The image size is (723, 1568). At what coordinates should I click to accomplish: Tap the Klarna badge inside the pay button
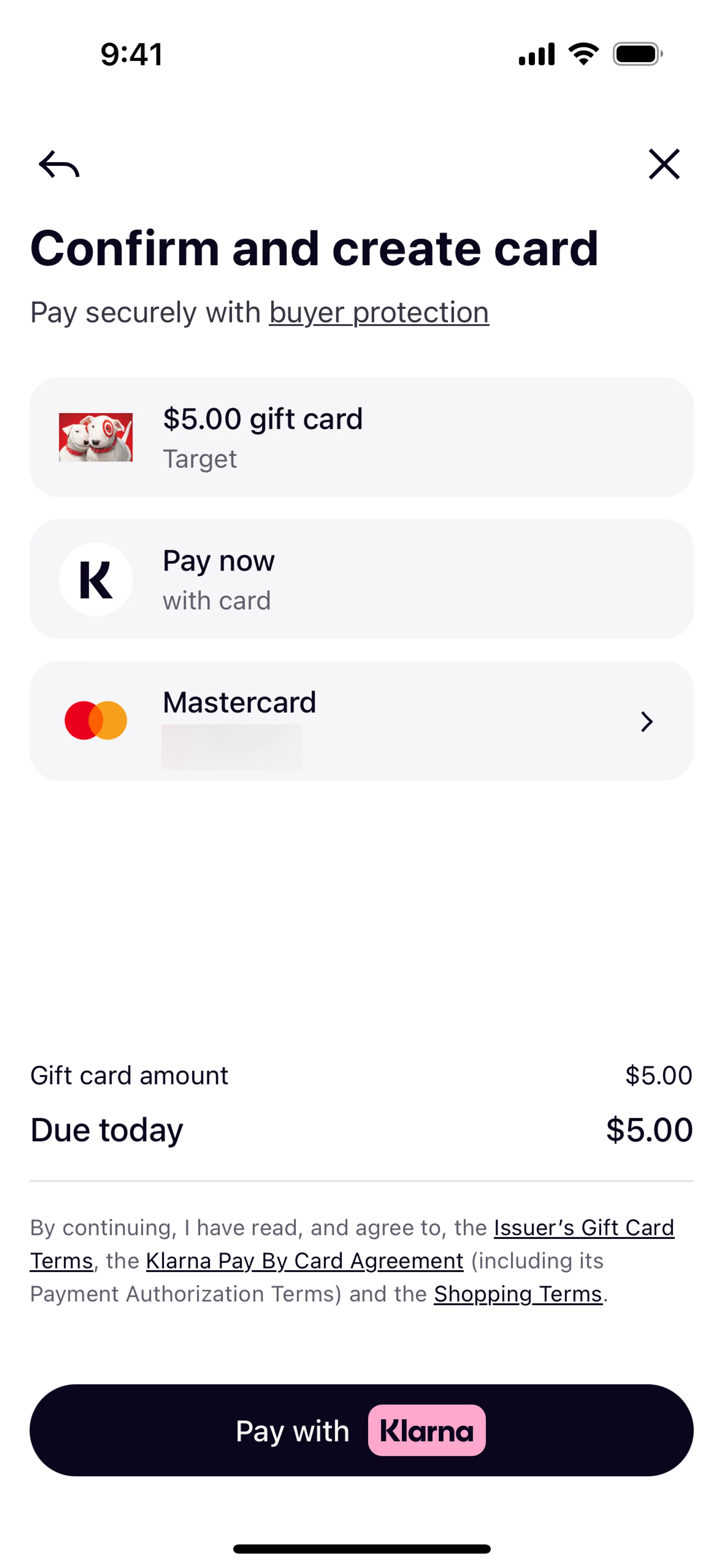pos(427,1431)
